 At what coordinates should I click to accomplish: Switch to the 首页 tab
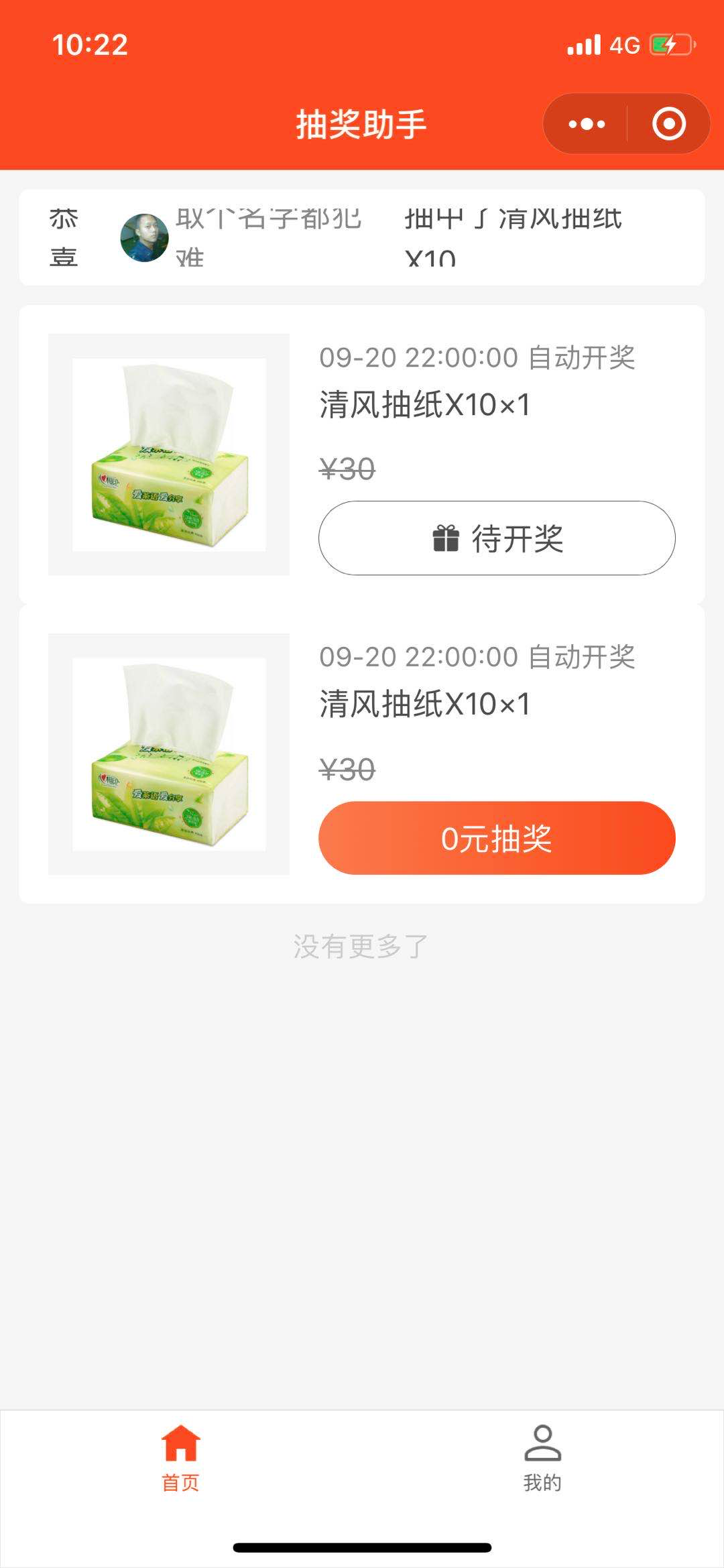[x=181, y=1459]
